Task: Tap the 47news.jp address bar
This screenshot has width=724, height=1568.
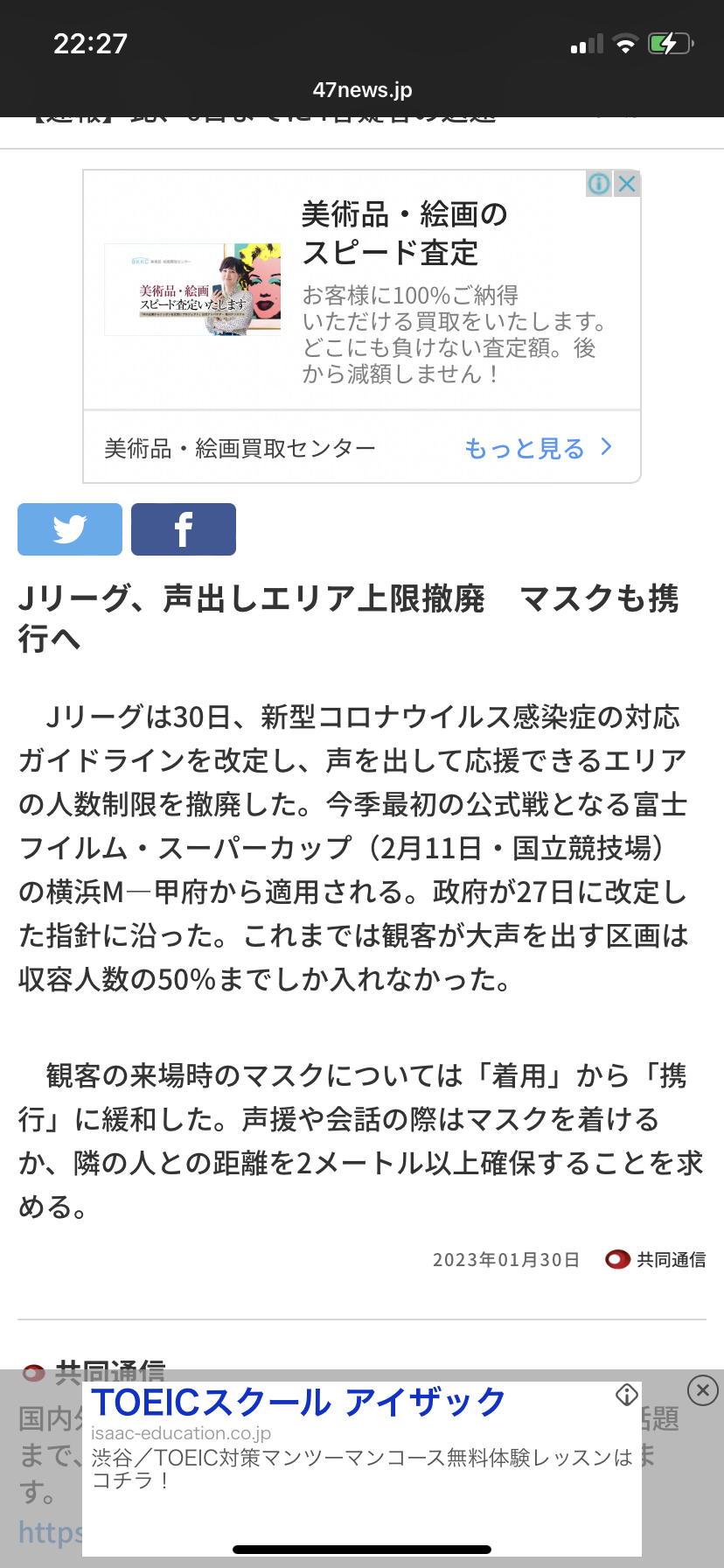Action: click(x=362, y=90)
